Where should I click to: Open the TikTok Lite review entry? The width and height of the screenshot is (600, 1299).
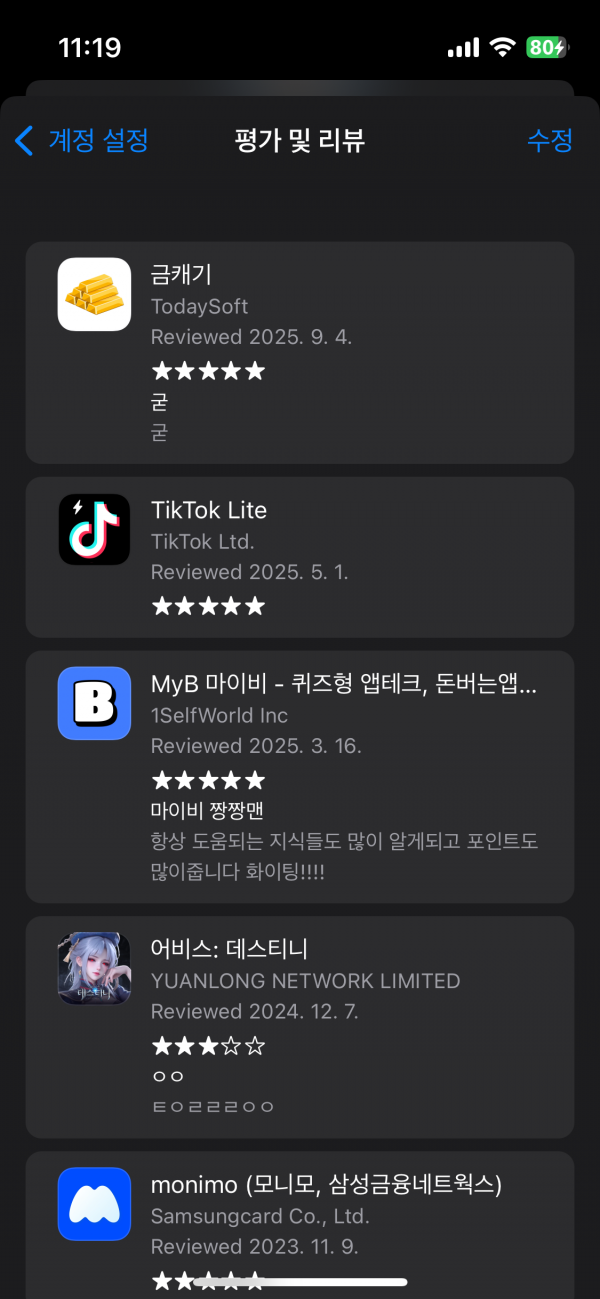pos(300,557)
